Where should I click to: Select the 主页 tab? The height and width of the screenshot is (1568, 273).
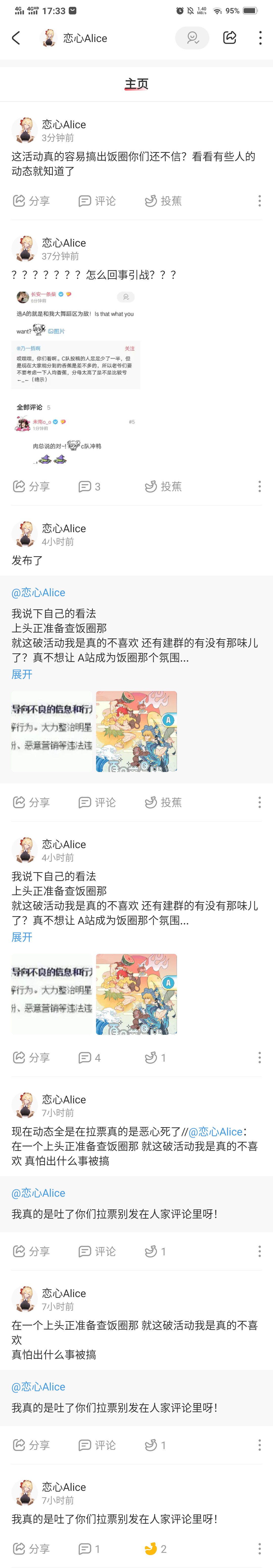pos(136,84)
